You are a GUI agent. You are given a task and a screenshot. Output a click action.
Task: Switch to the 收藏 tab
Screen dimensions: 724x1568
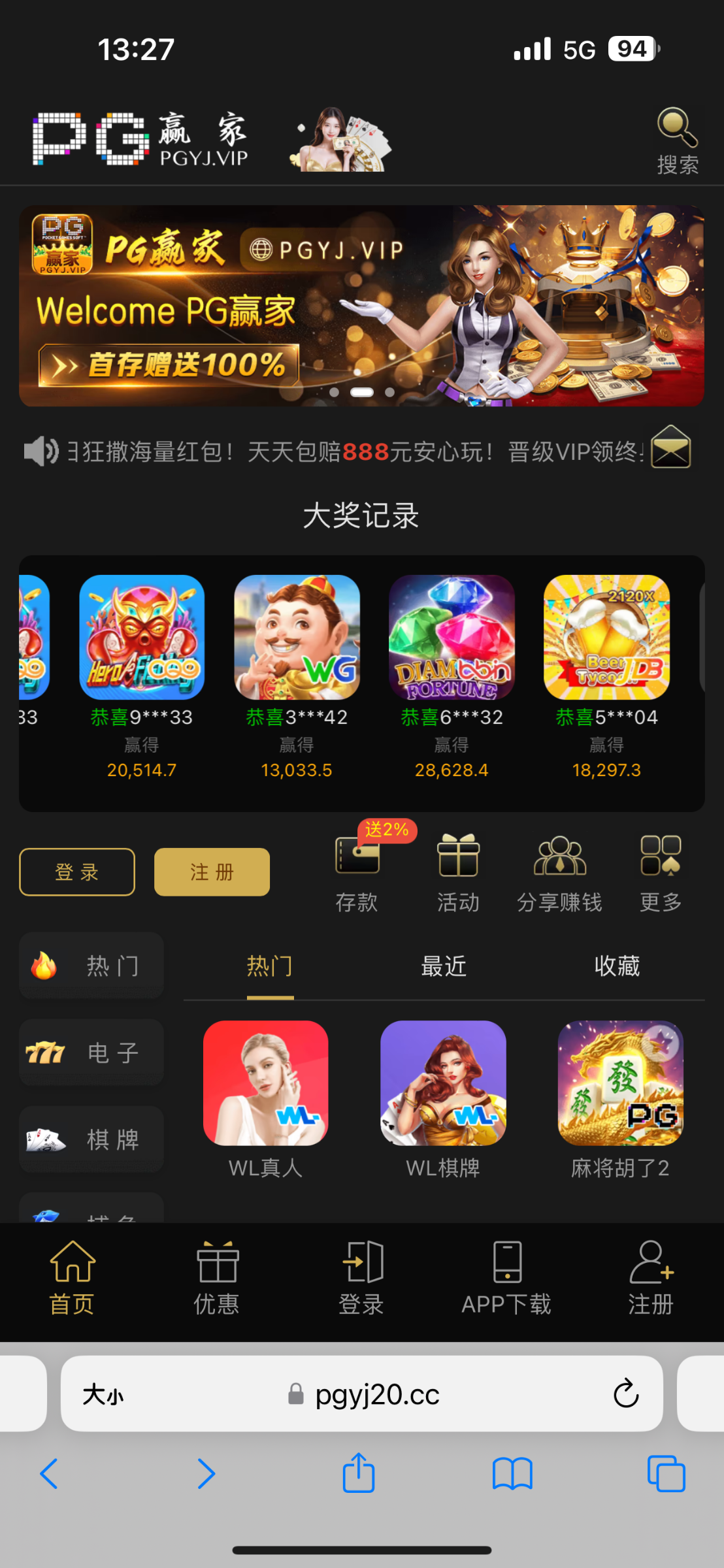[617, 967]
